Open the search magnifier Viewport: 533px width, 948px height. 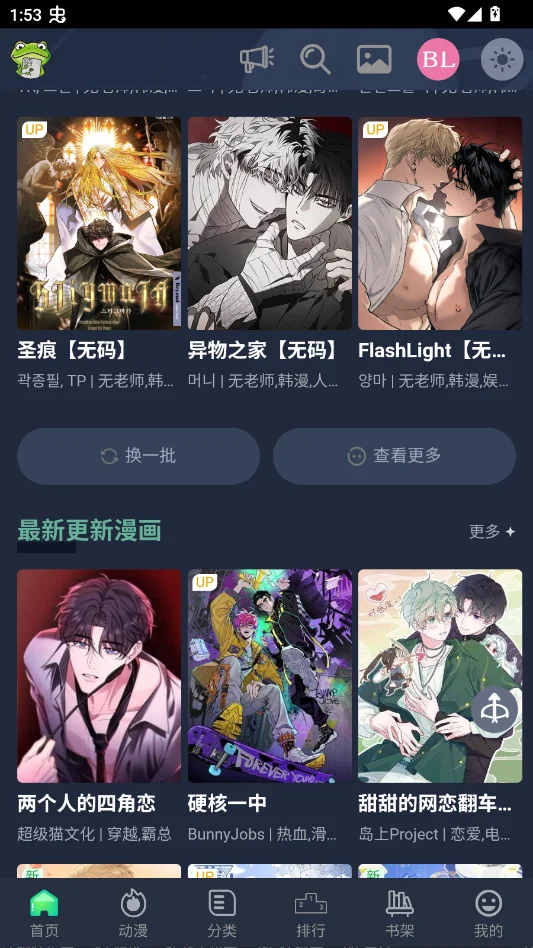pyautogui.click(x=315, y=59)
